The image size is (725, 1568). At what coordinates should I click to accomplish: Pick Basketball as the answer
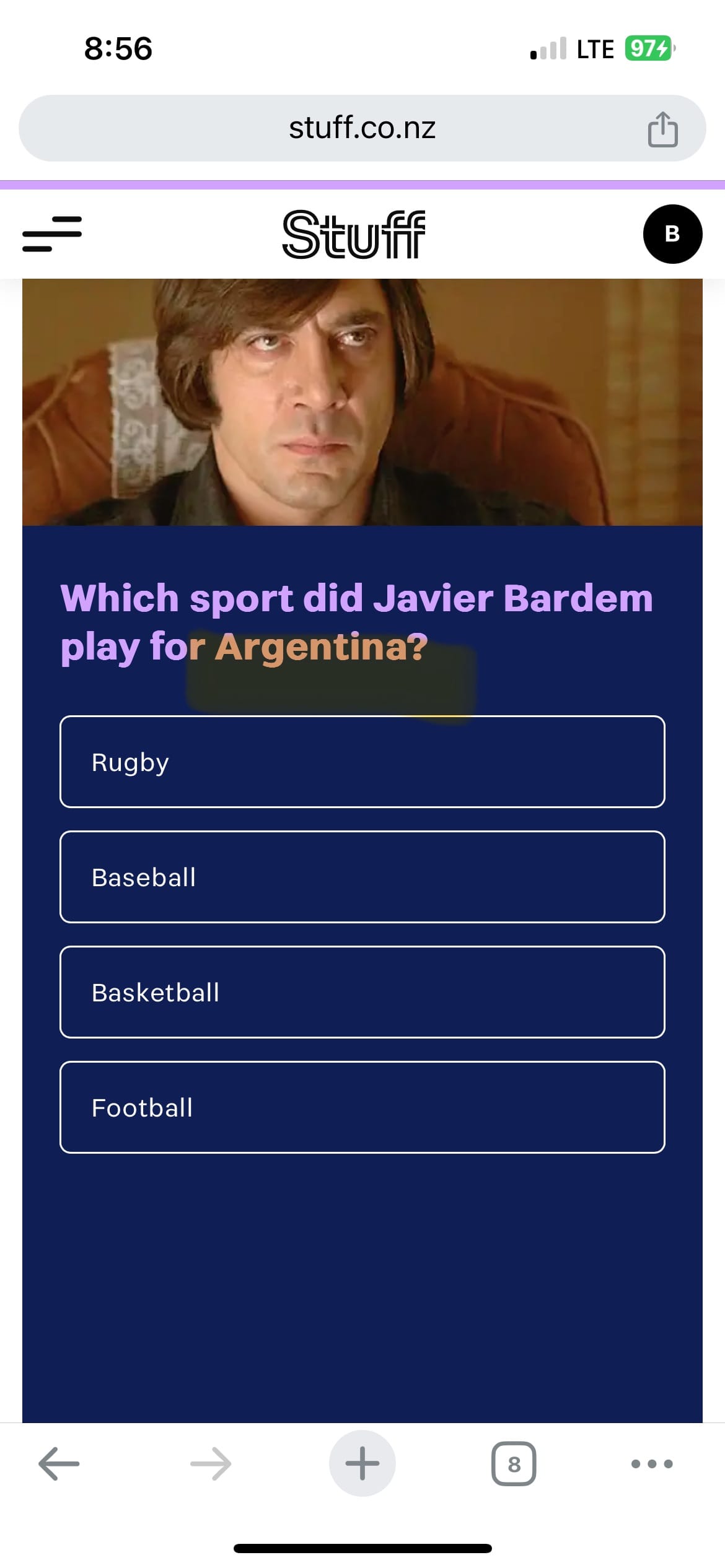click(x=362, y=992)
